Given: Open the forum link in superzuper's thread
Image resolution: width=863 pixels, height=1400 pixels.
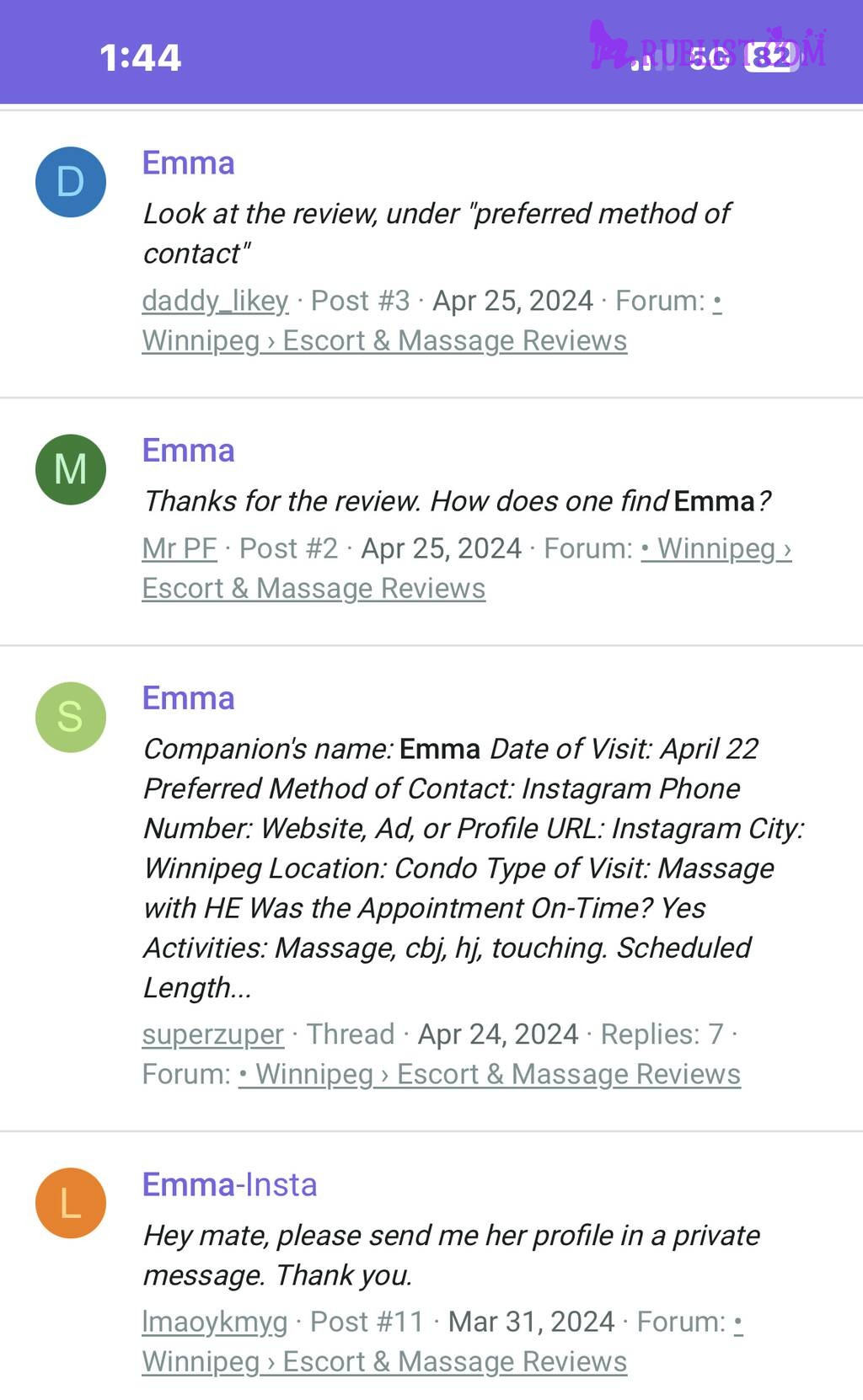Looking at the screenshot, I should click(x=490, y=1074).
